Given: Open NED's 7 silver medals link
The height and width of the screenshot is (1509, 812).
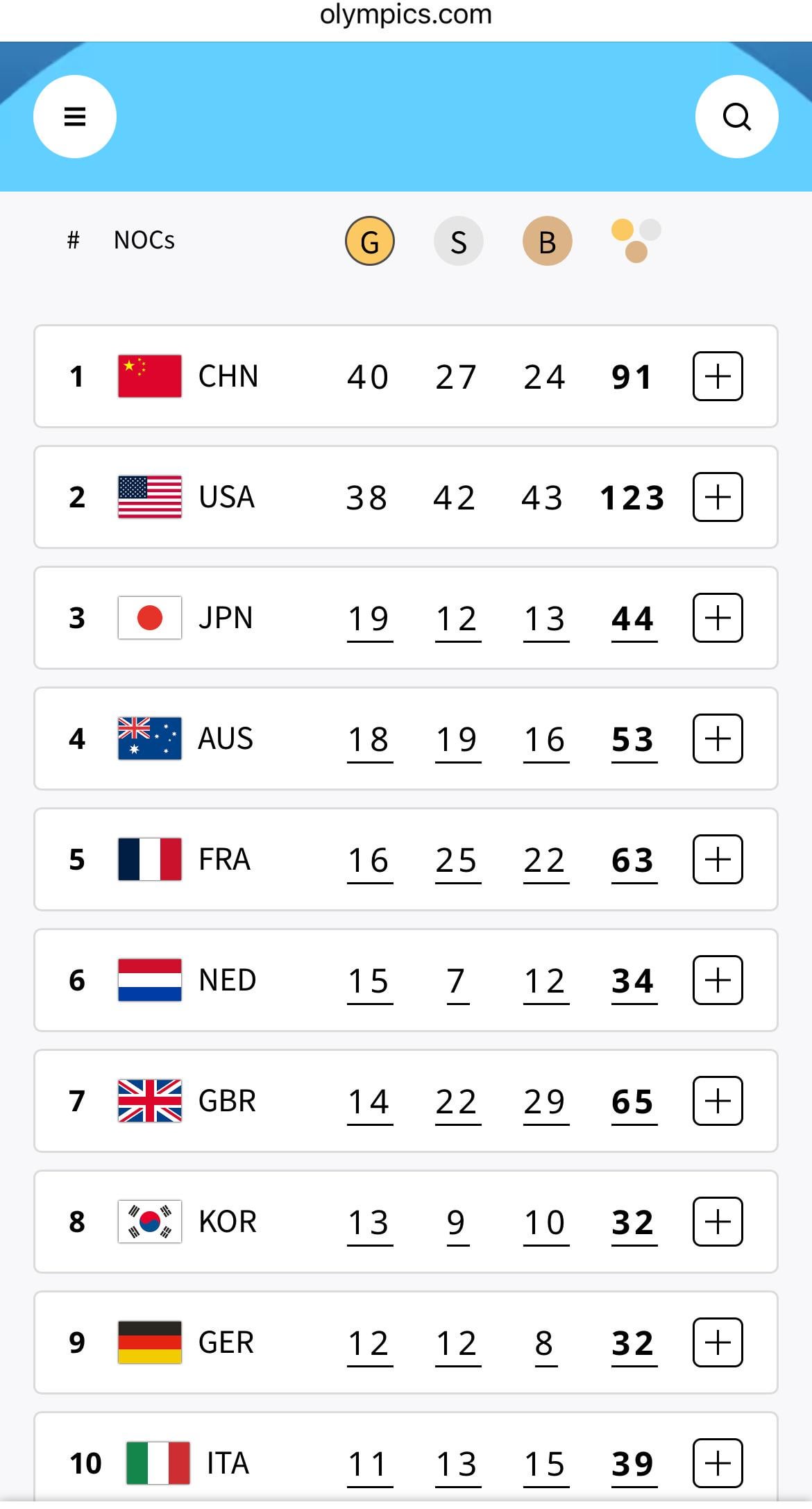Looking at the screenshot, I should pyautogui.click(x=457, y=981).
